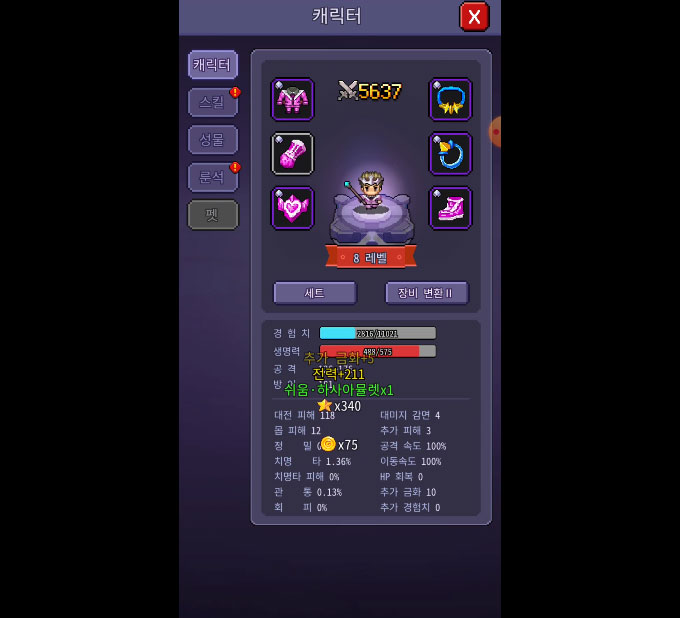The height and width of the screenshot is (618, 680).
Task: Select the 캐릭터 tab
Action: [x=212, y=65]
